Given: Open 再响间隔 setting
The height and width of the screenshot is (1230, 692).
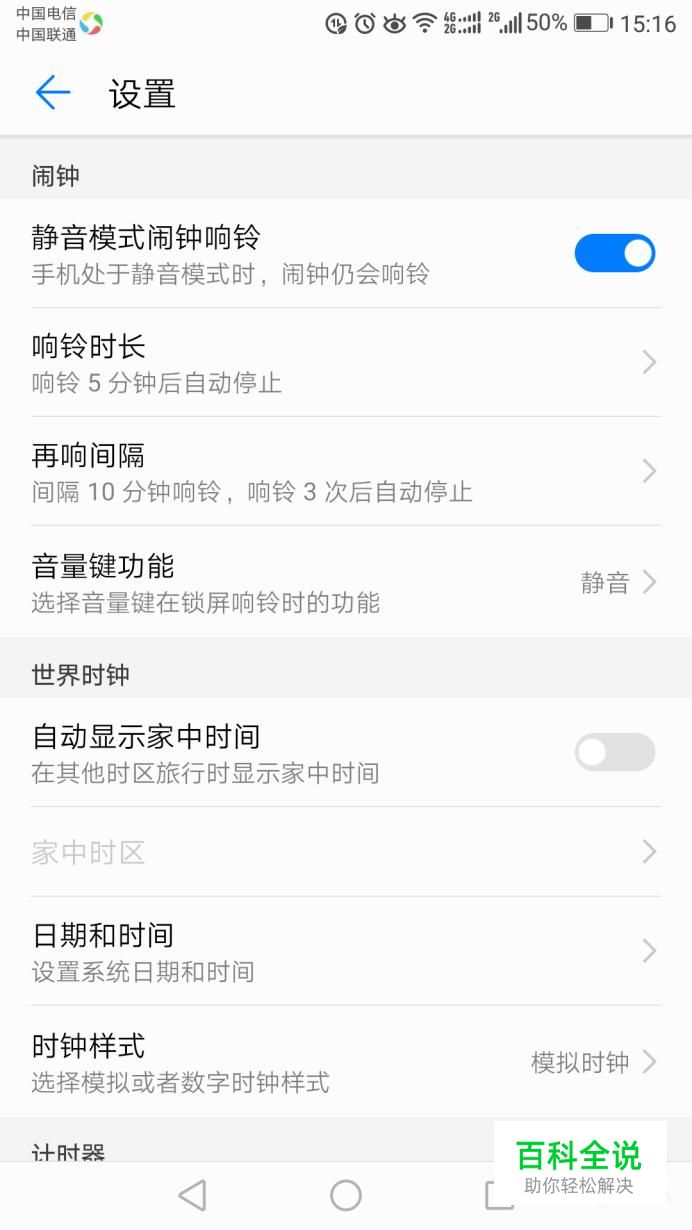Looking at the screenshot, I should tap(346, 472).
